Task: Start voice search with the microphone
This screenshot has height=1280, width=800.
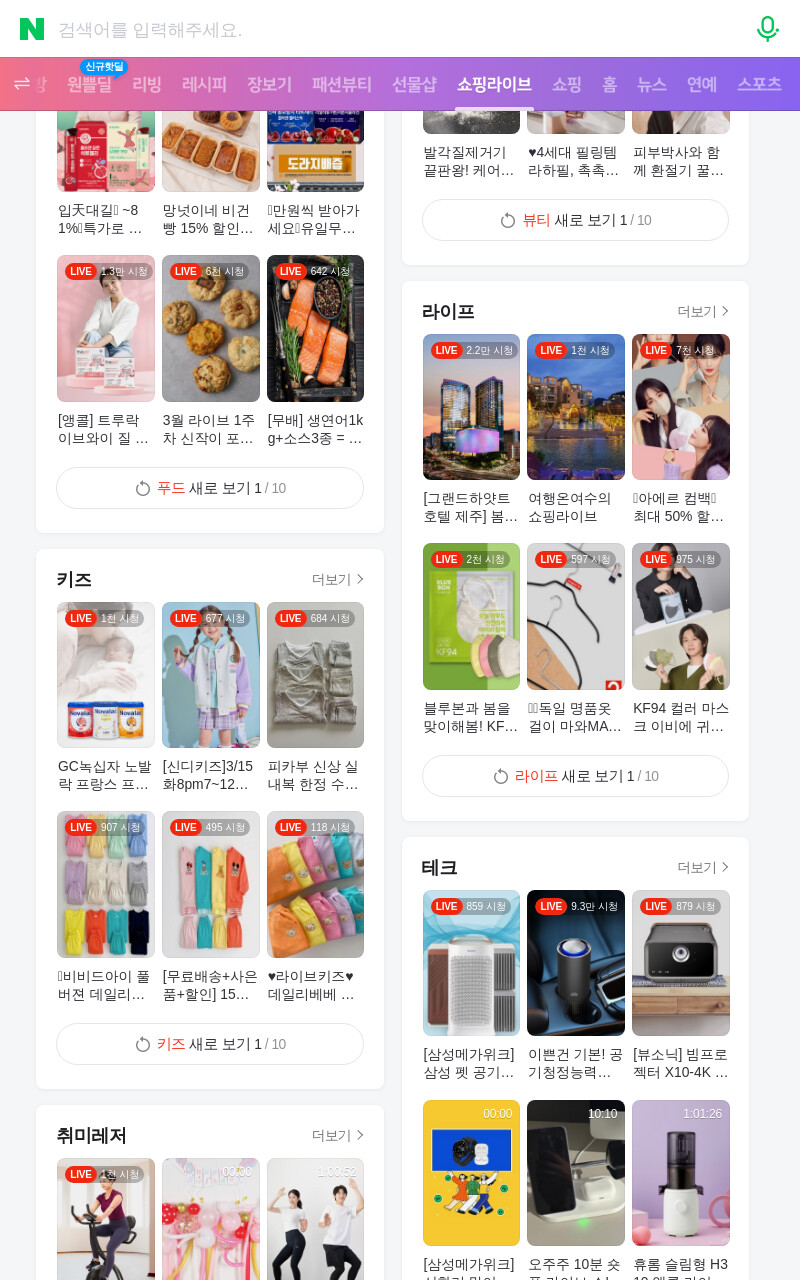Action: 767,29
